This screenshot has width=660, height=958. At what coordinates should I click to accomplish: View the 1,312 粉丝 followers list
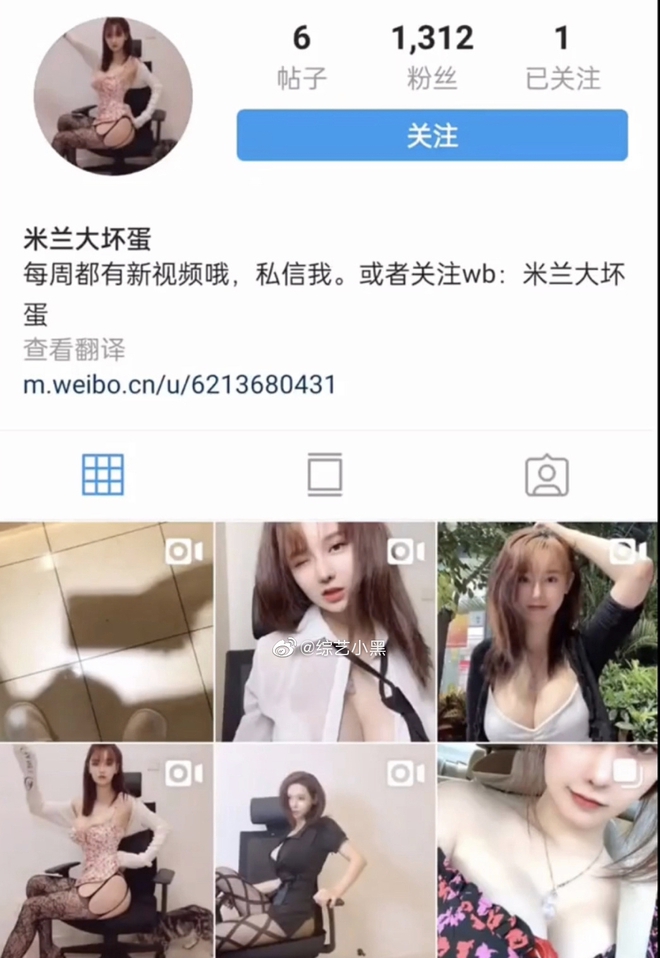pos(432,56)
